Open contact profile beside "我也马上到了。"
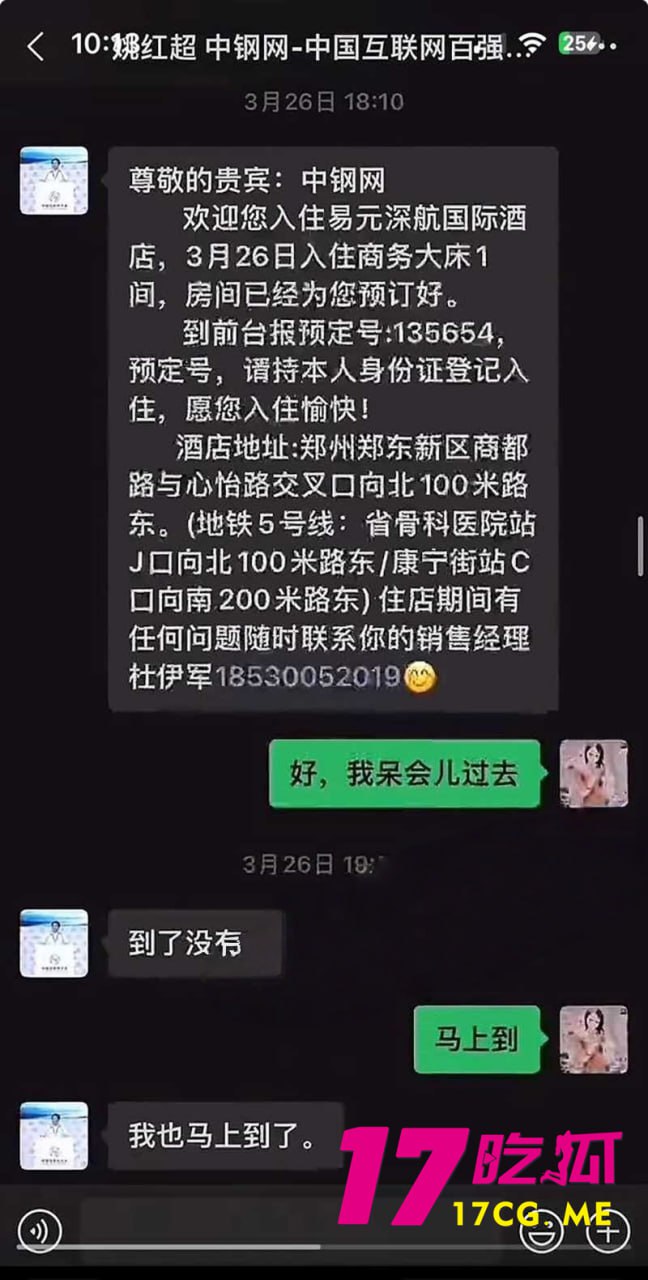 [54, 1136]
